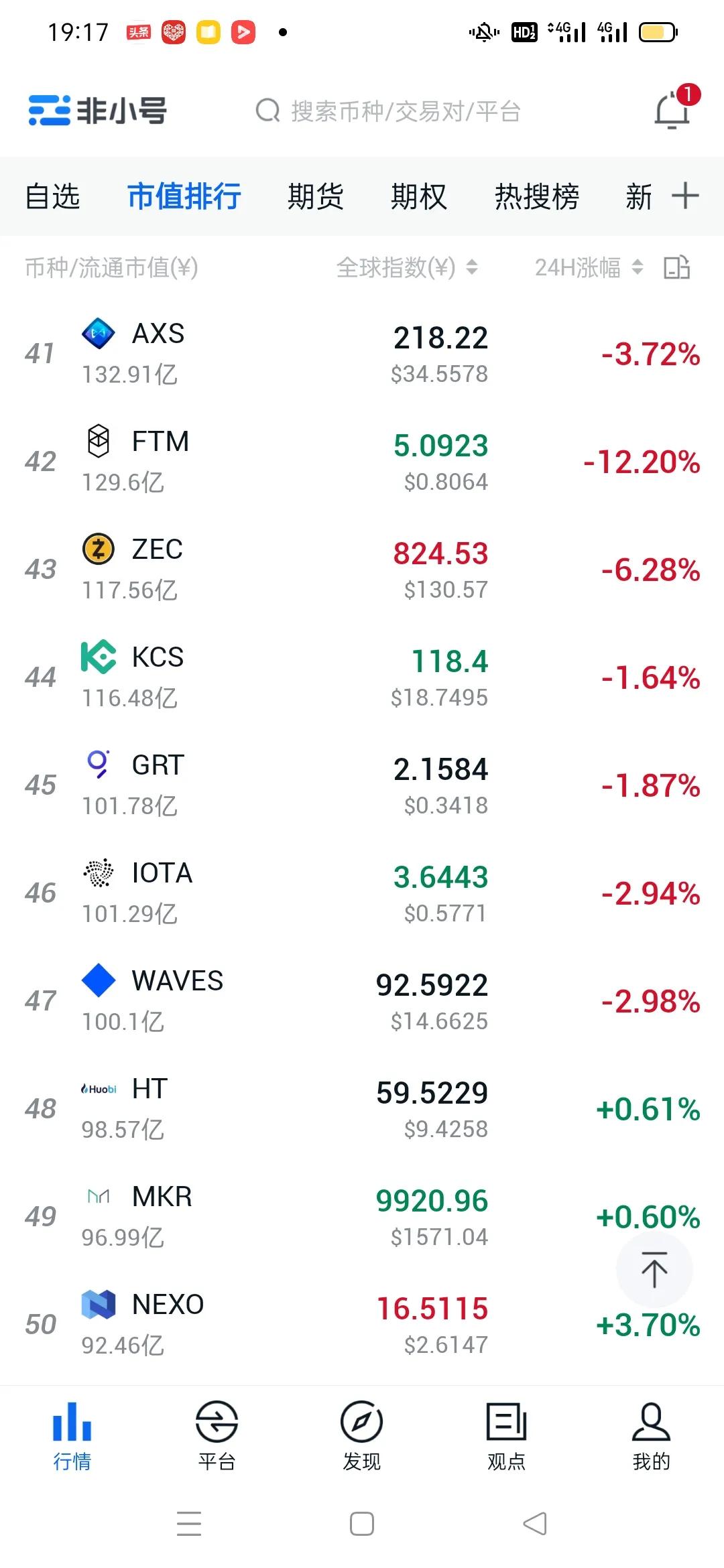Tap the AXS coin logo icon
Screen dimensions: 724x1568
click(98, 334)
